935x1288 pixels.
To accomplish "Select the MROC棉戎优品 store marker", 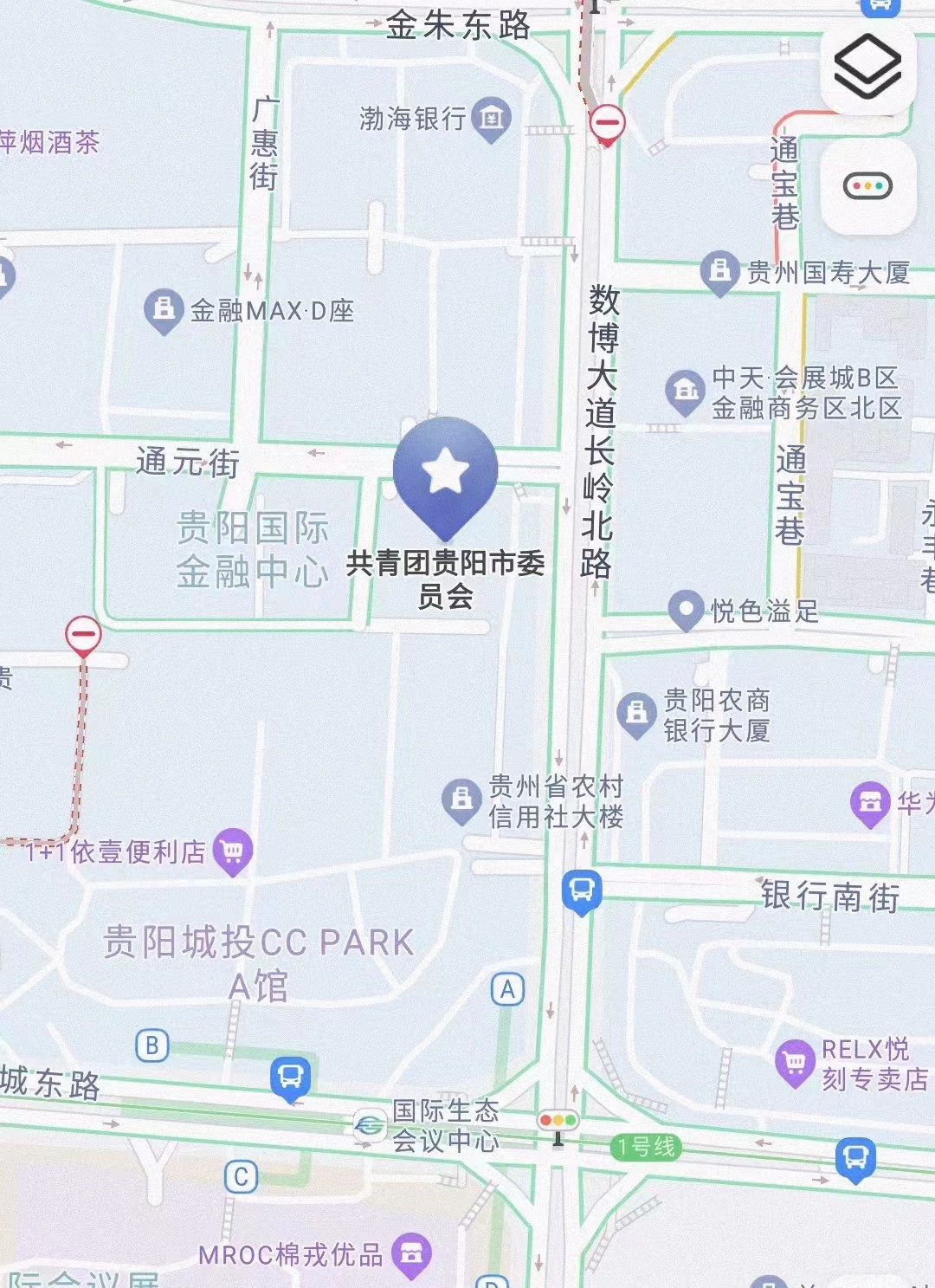I will pos(412,1253).
